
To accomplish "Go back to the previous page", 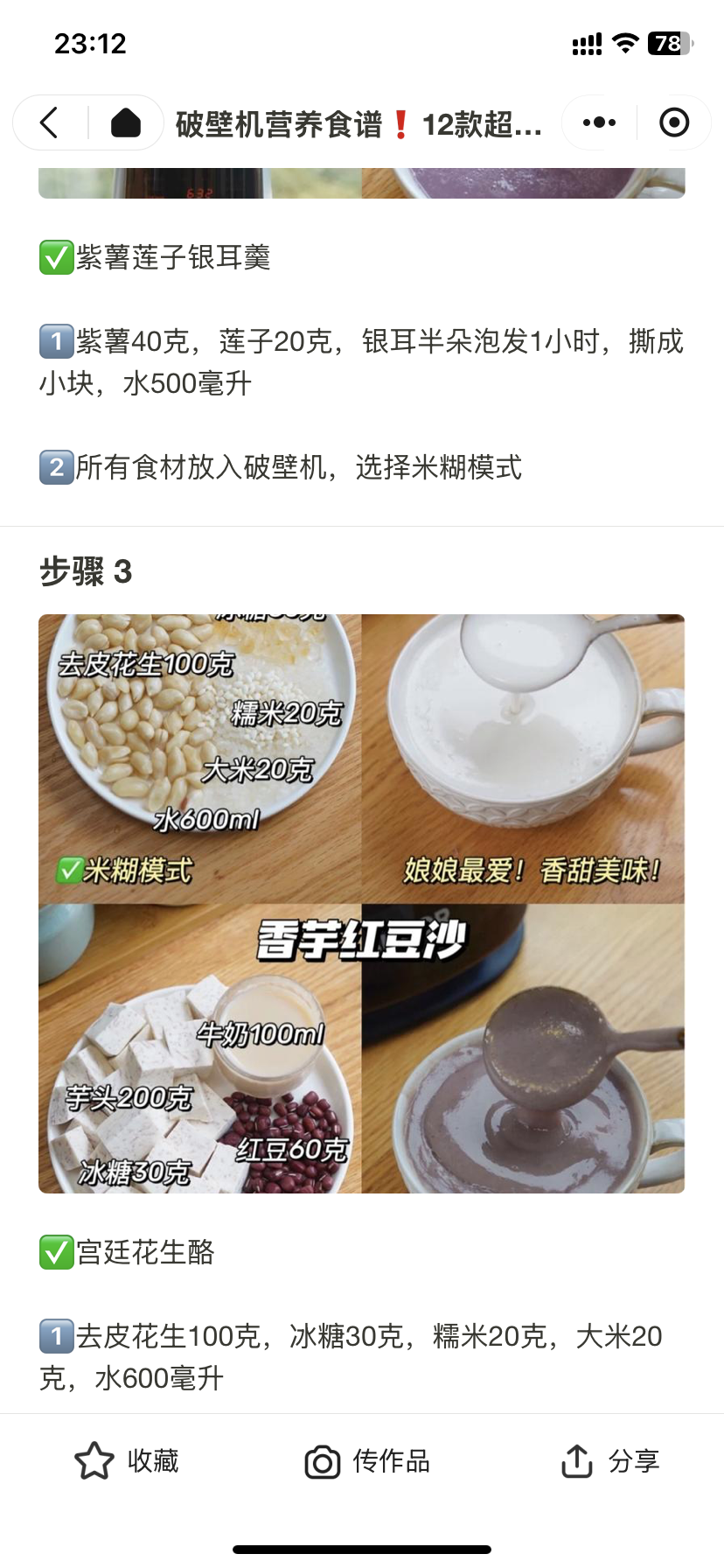I will pos(50,123).
